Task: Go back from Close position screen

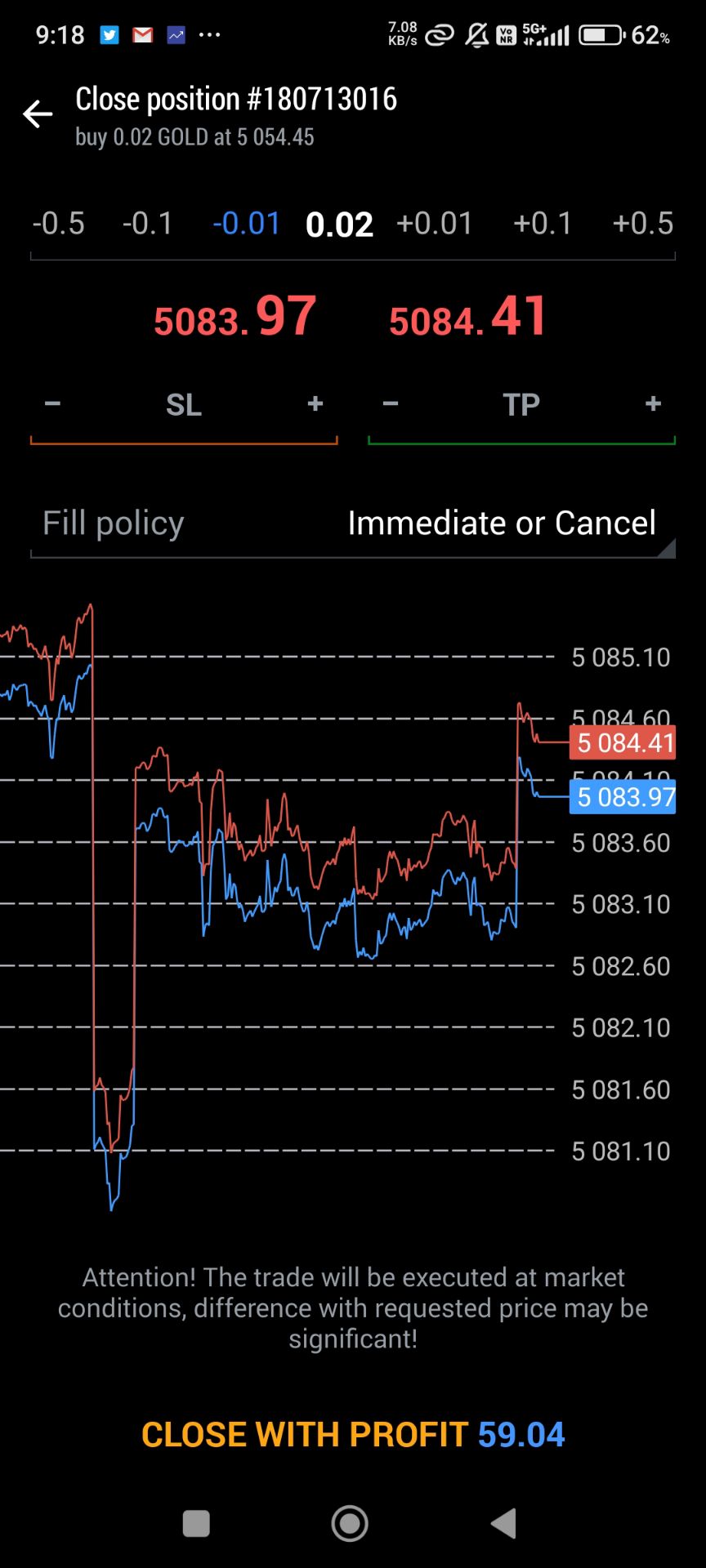Action: pos(38,114)
